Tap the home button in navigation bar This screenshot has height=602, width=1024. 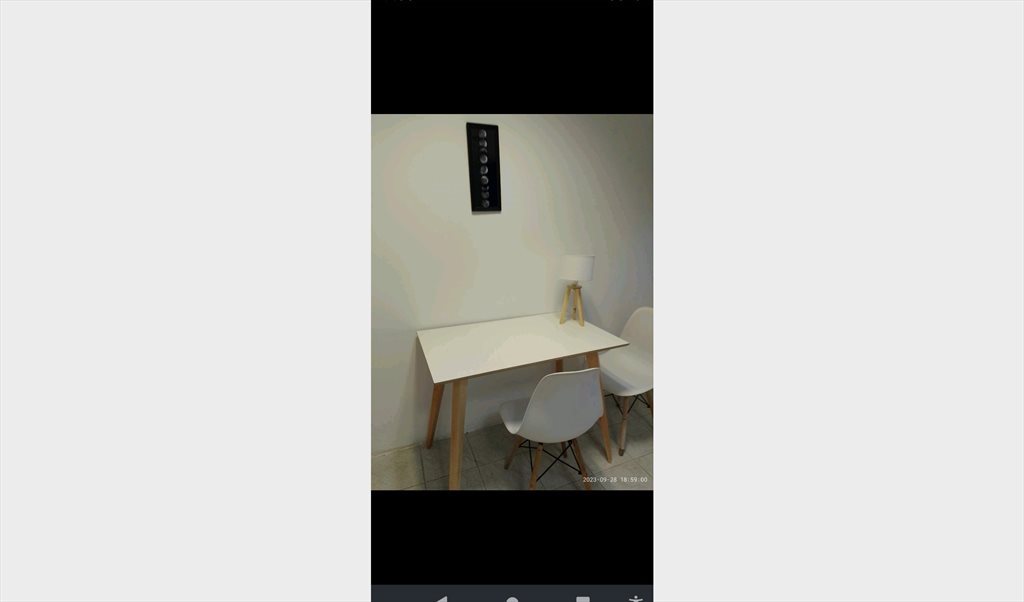512,598
